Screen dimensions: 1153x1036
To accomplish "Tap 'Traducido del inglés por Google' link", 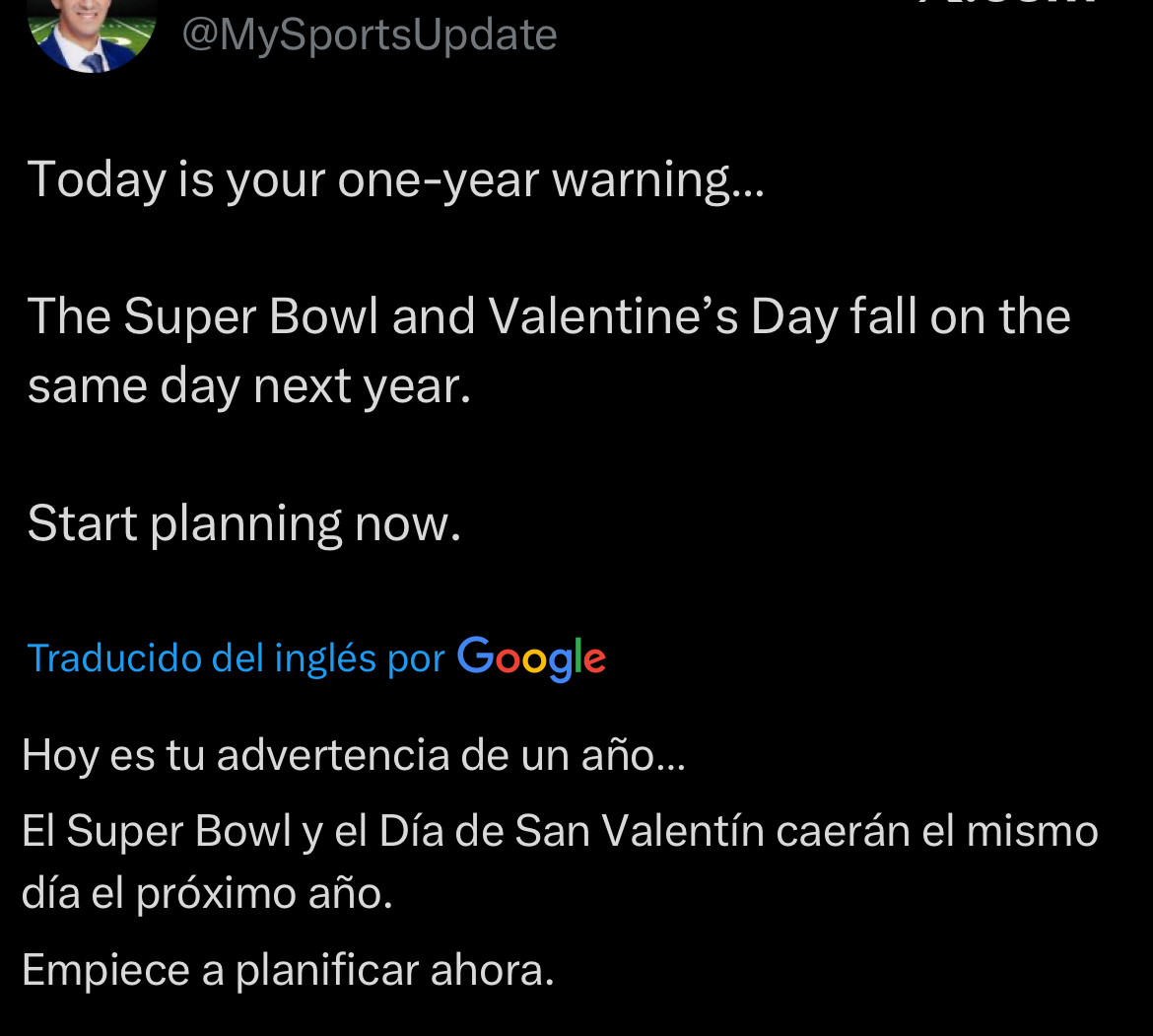I will (316, 658).
